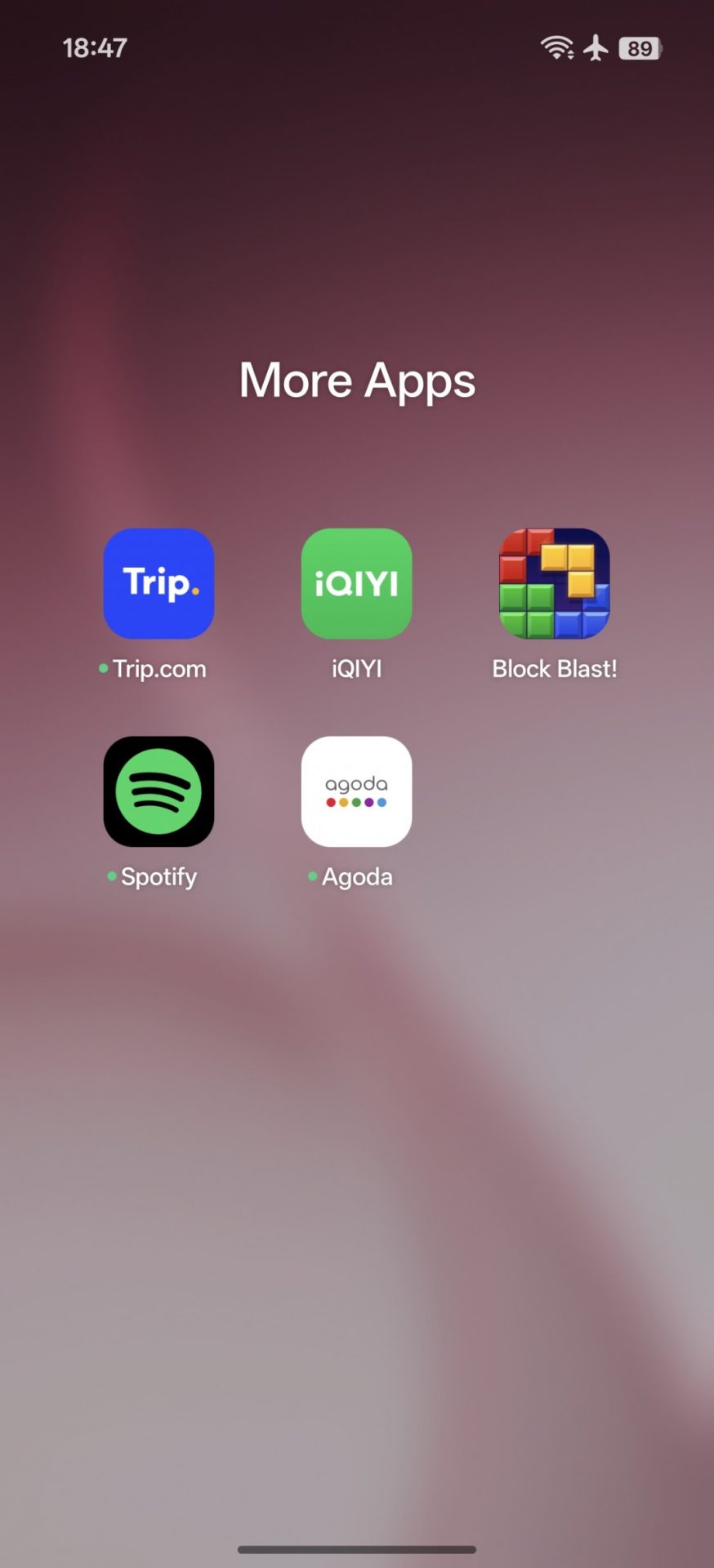Open the Trip.com app
Screen dimensions: 714x1568
click(158, 583)
